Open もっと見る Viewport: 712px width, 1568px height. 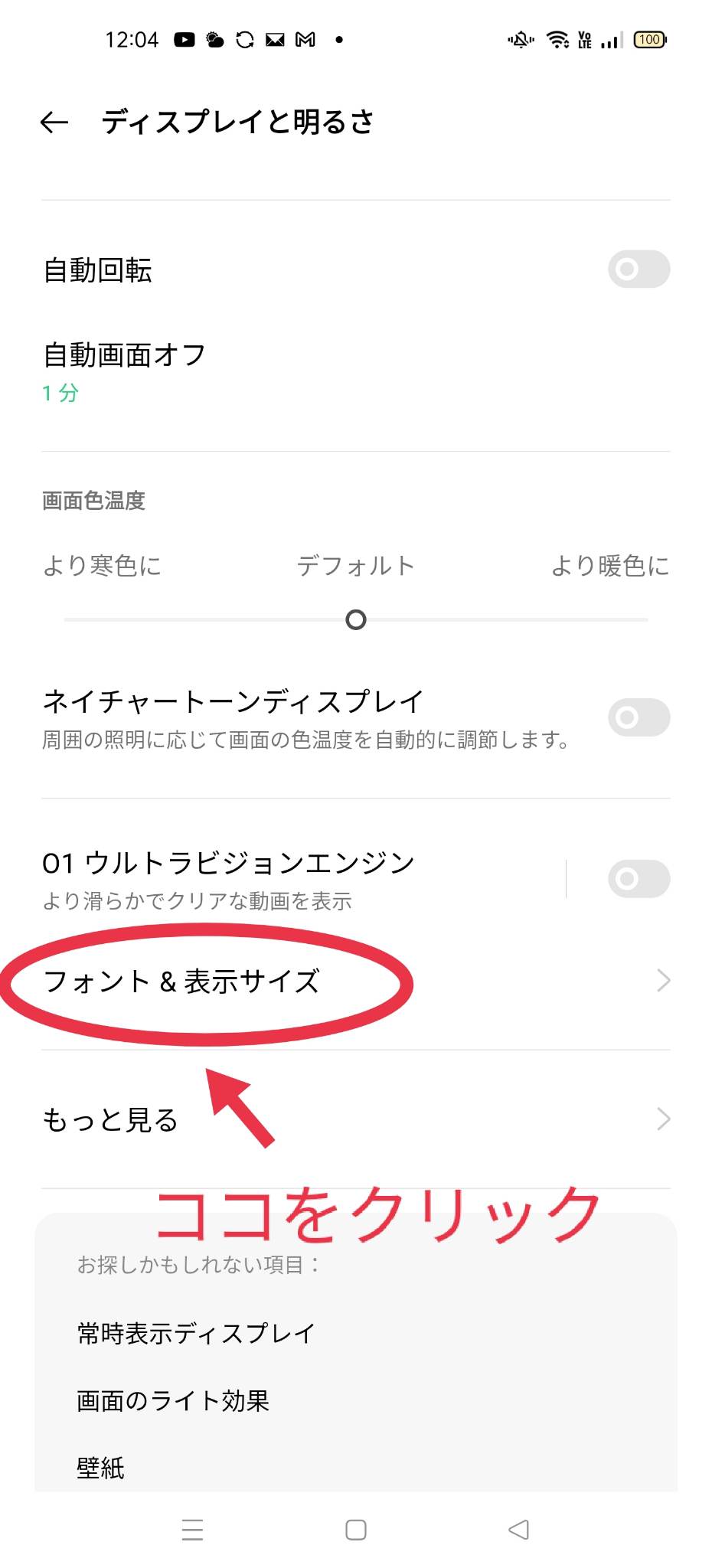tap(356, 1119)
